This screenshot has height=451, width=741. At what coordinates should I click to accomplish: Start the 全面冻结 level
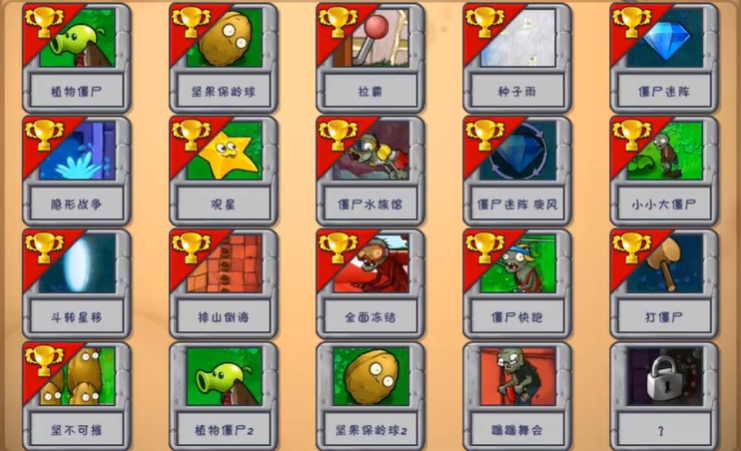371,284
